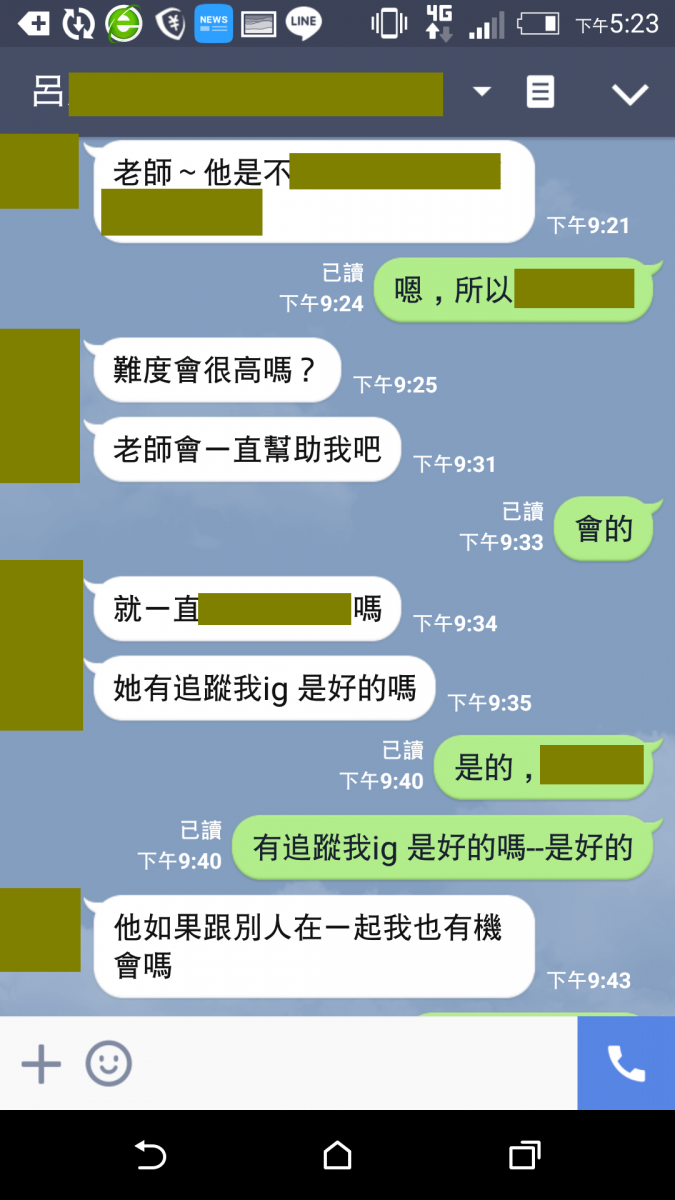Open the recent apps view

coord(525,1156)
